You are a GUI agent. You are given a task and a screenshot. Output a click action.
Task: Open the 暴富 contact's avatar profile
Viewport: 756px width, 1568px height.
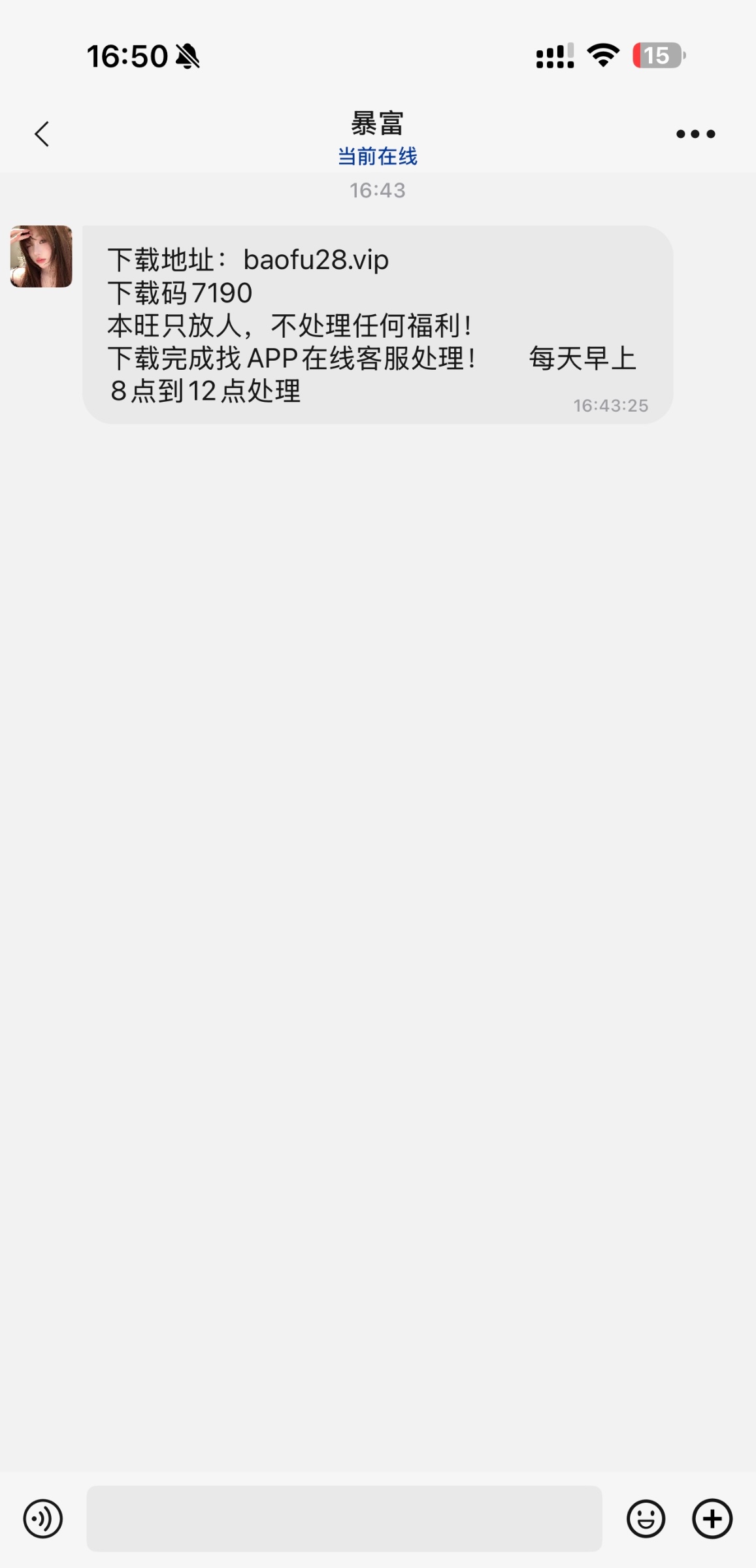coord(41,257)
